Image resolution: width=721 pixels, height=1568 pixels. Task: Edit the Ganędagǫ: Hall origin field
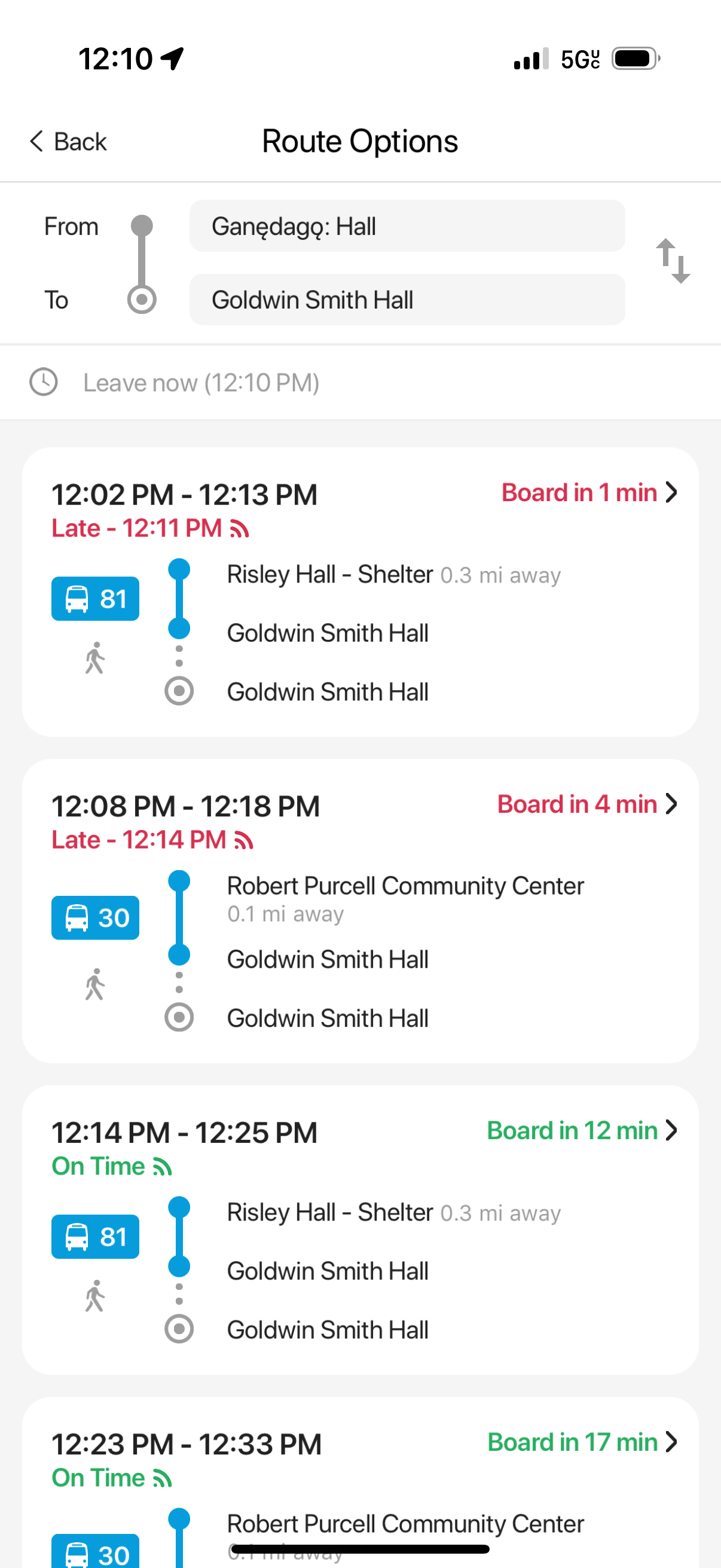[x=407, y=227]
